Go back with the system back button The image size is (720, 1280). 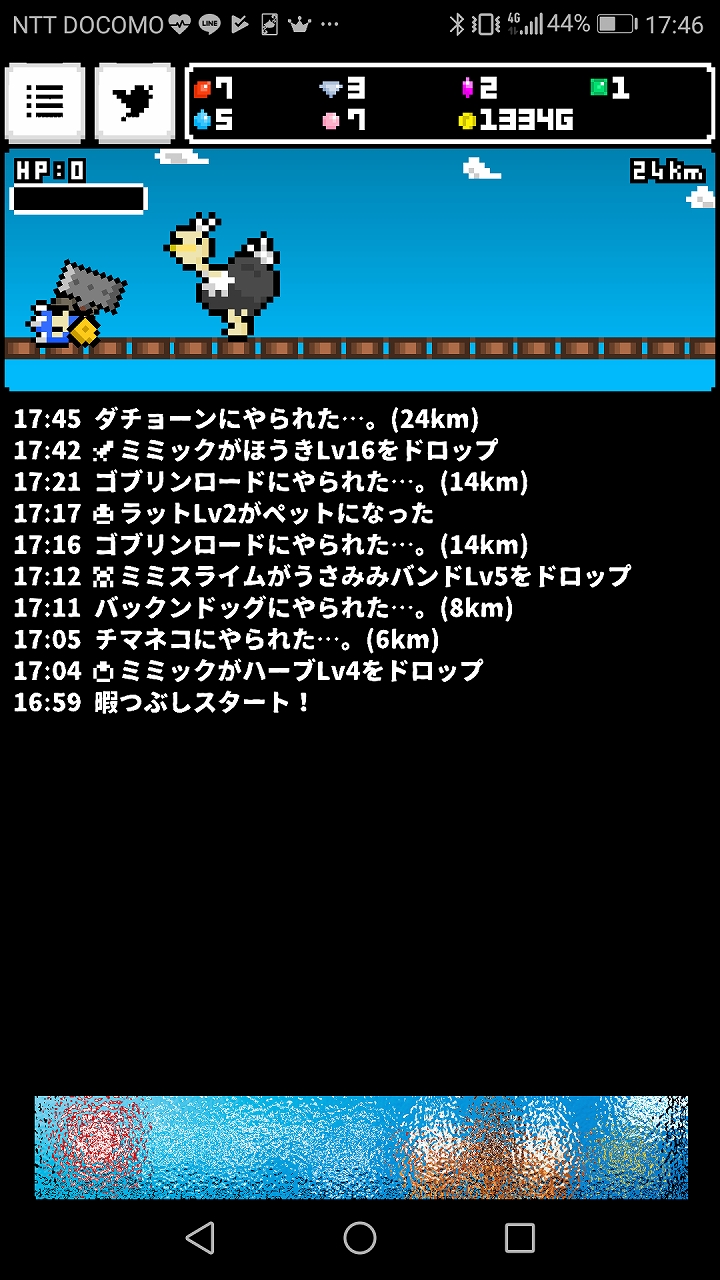click(x=200, y=1238)
